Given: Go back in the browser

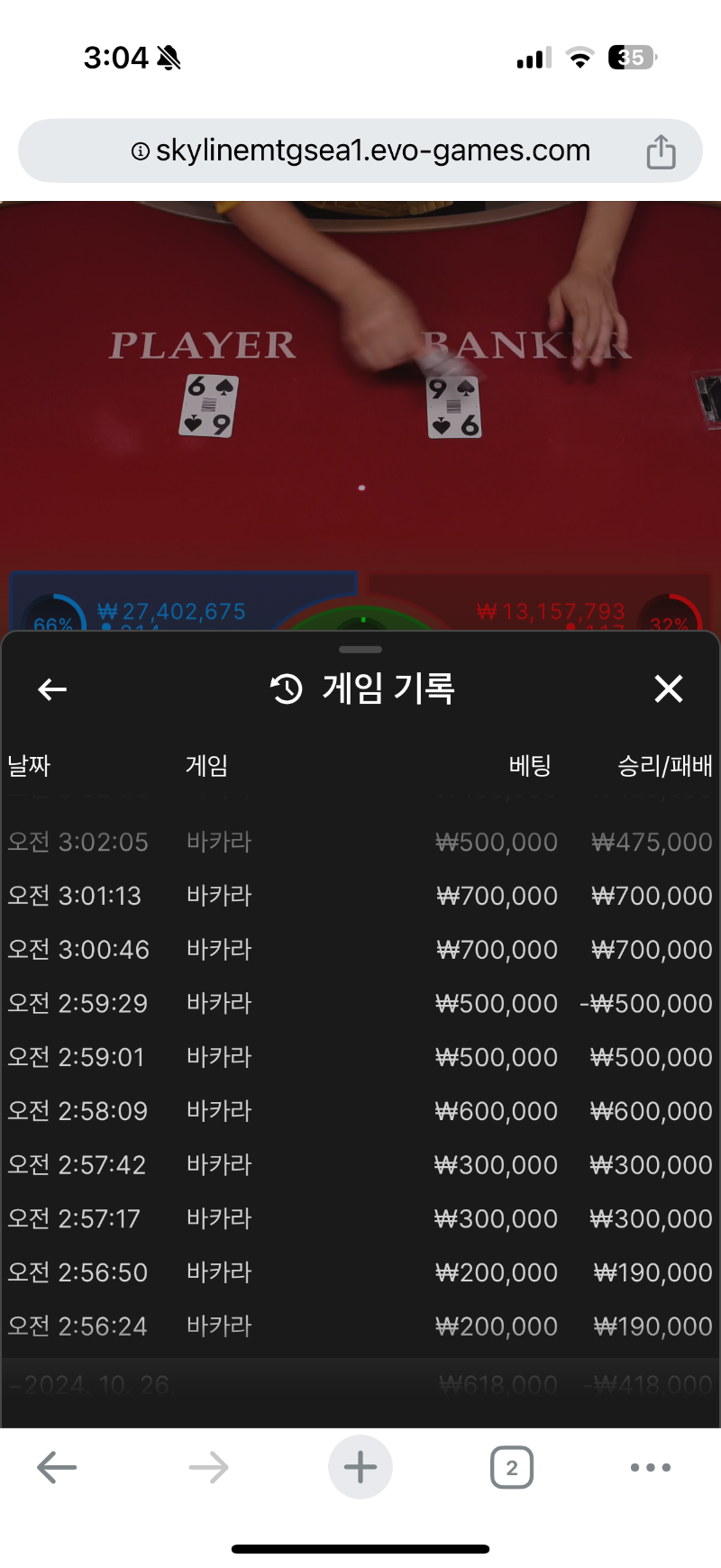Looking at the screenshot, I should point(57,1467).
